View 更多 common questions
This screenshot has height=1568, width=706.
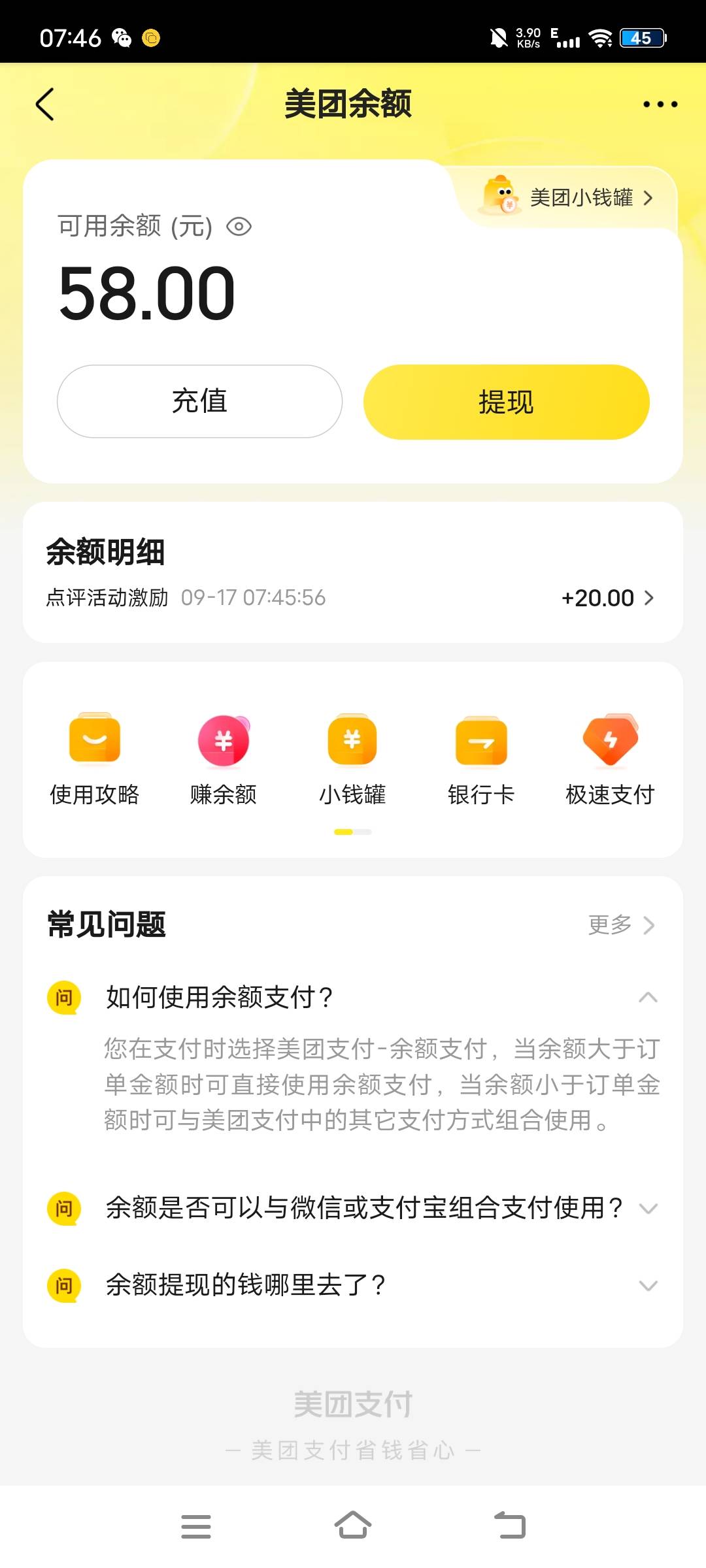(x=621, y=924)
